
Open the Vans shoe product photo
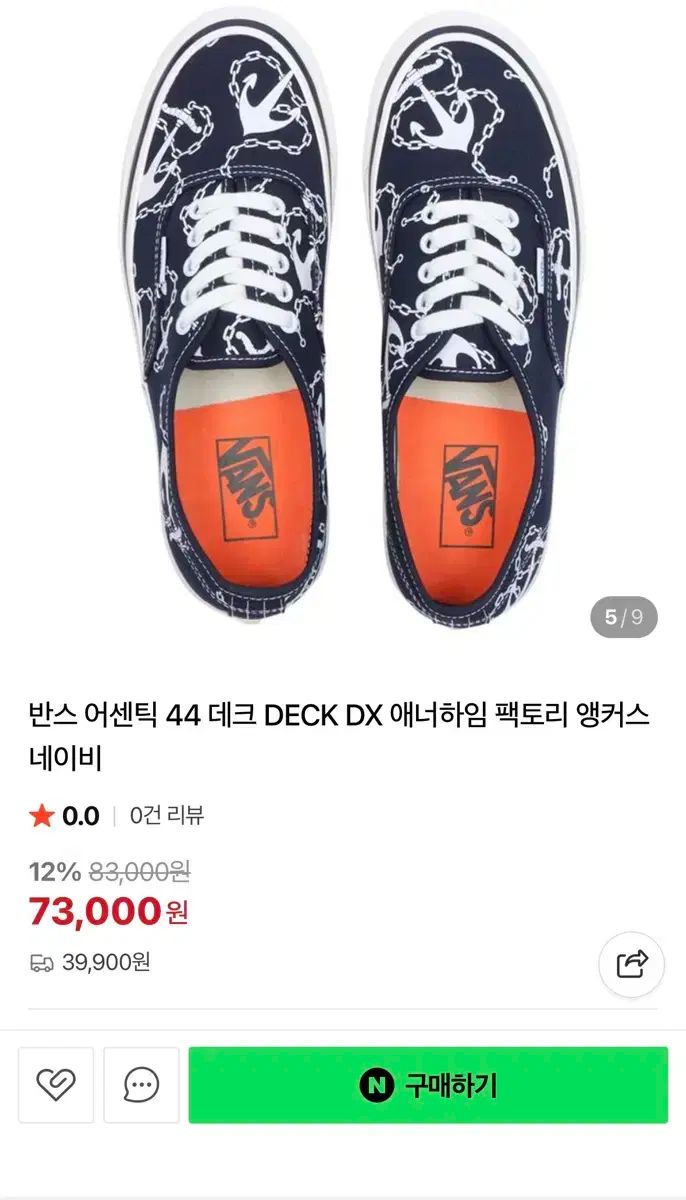click(343, 320)
